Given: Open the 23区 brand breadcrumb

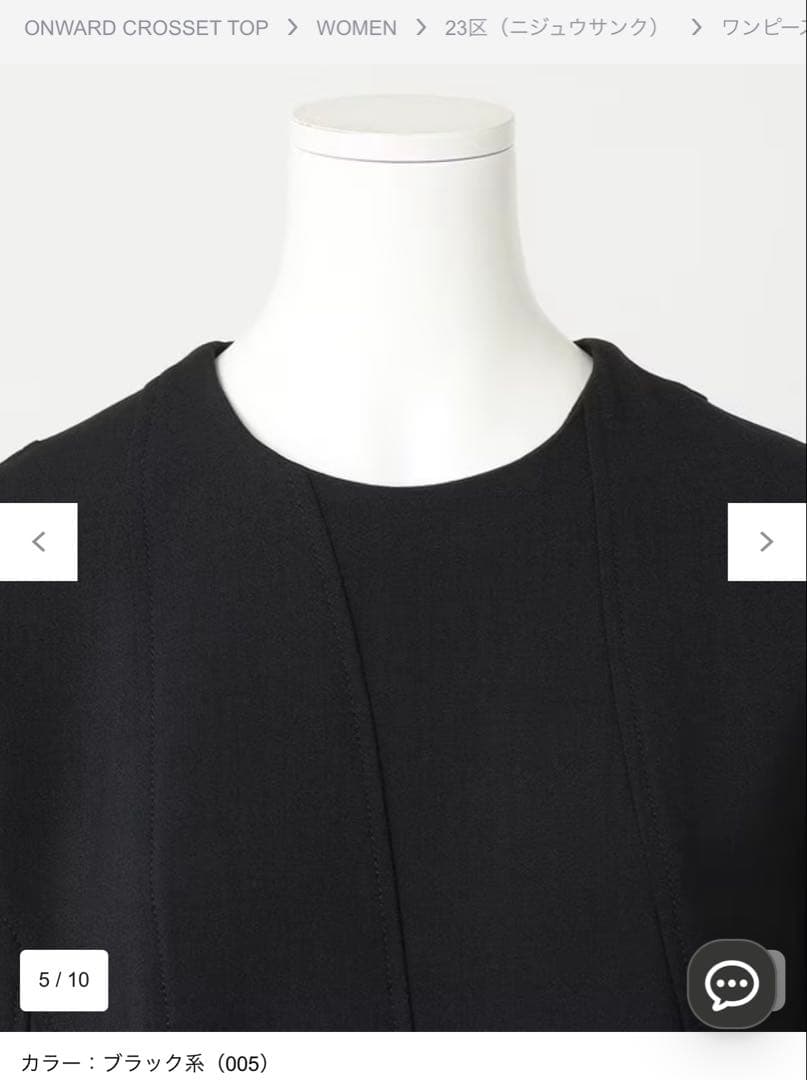Looking at the screenshot, I should (x=553, y=28).
